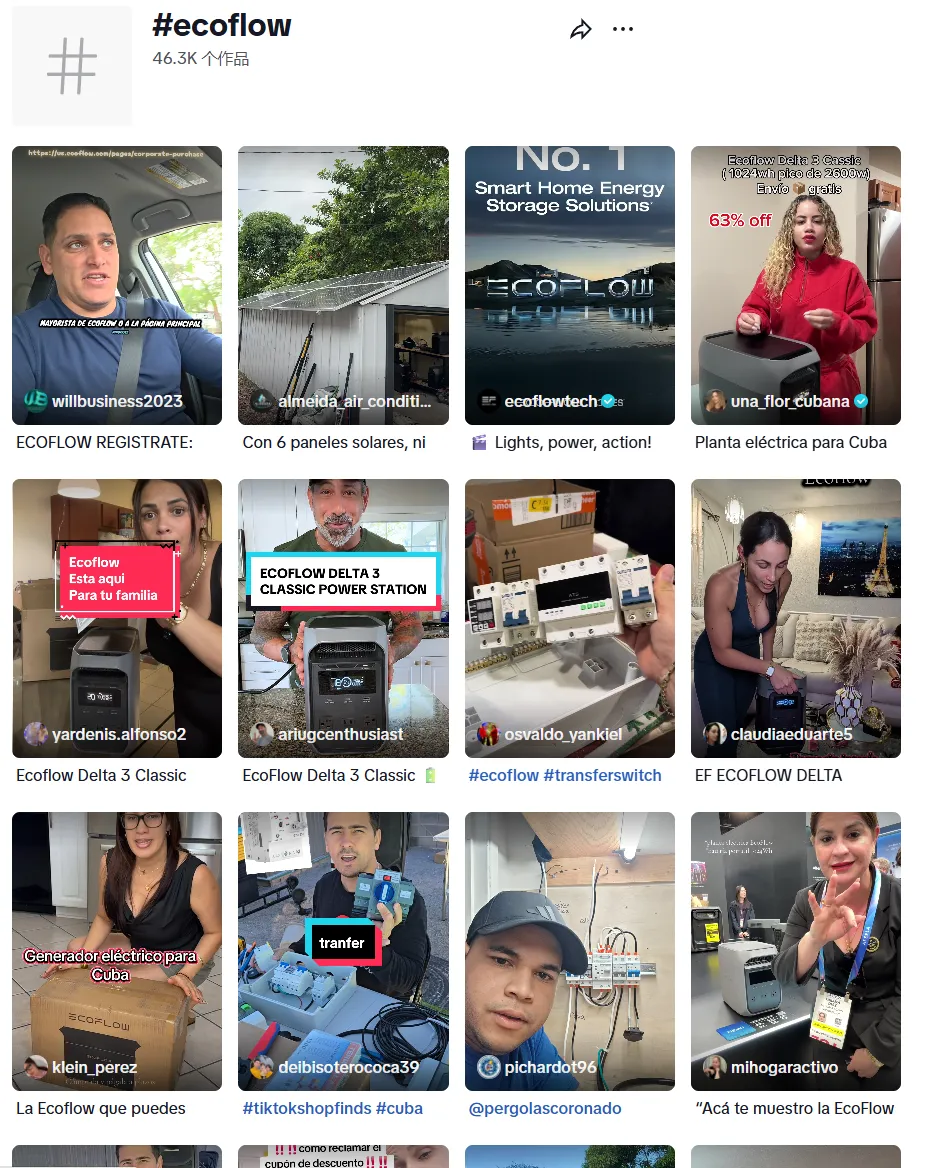Open yardenis.alfonso2's Delta 3 Classic video
The image size is (930, 1168).
(x=117, y=618)
